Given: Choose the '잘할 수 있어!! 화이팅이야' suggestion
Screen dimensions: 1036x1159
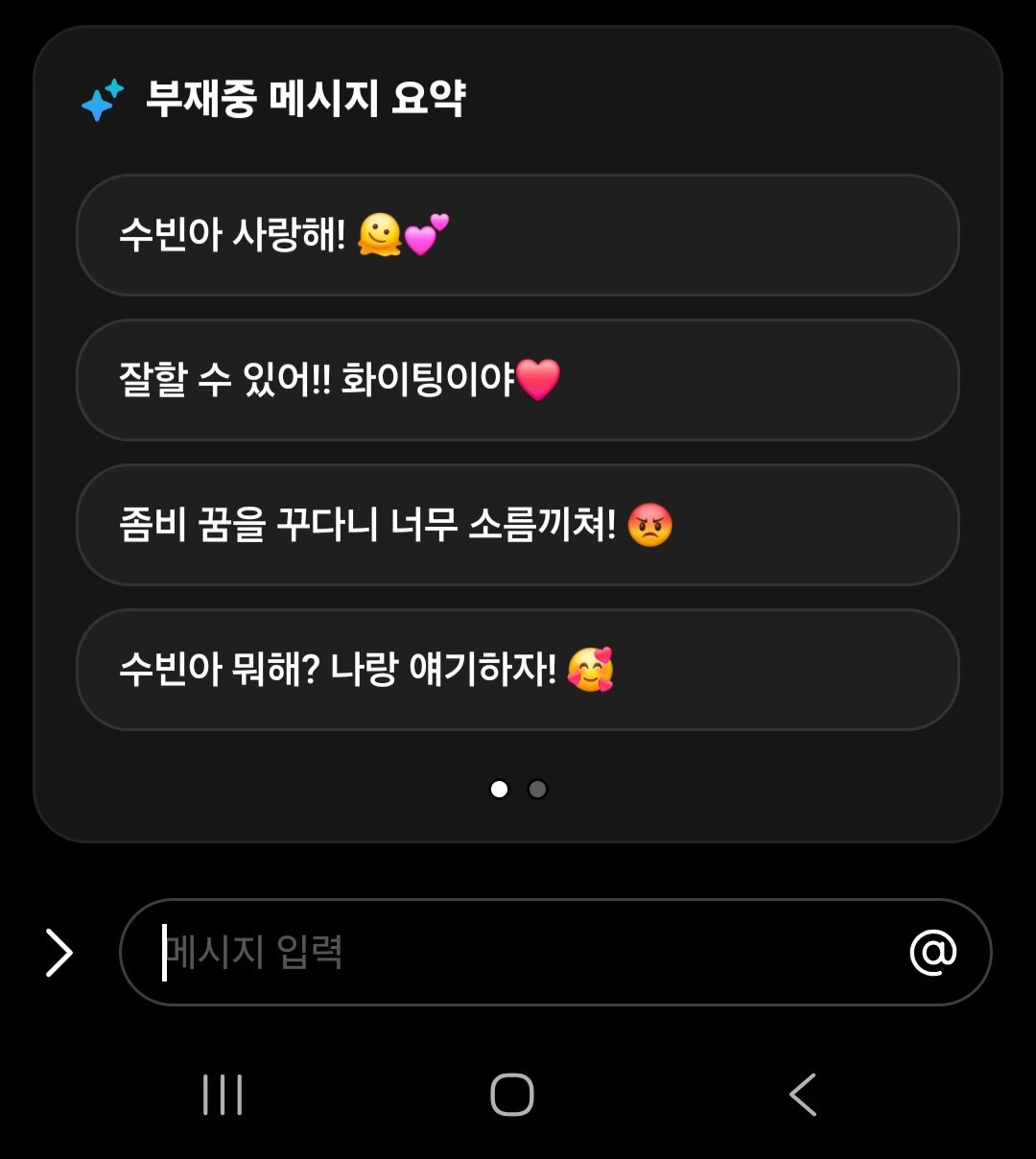Looking at the screenshot, I should 517,380.
